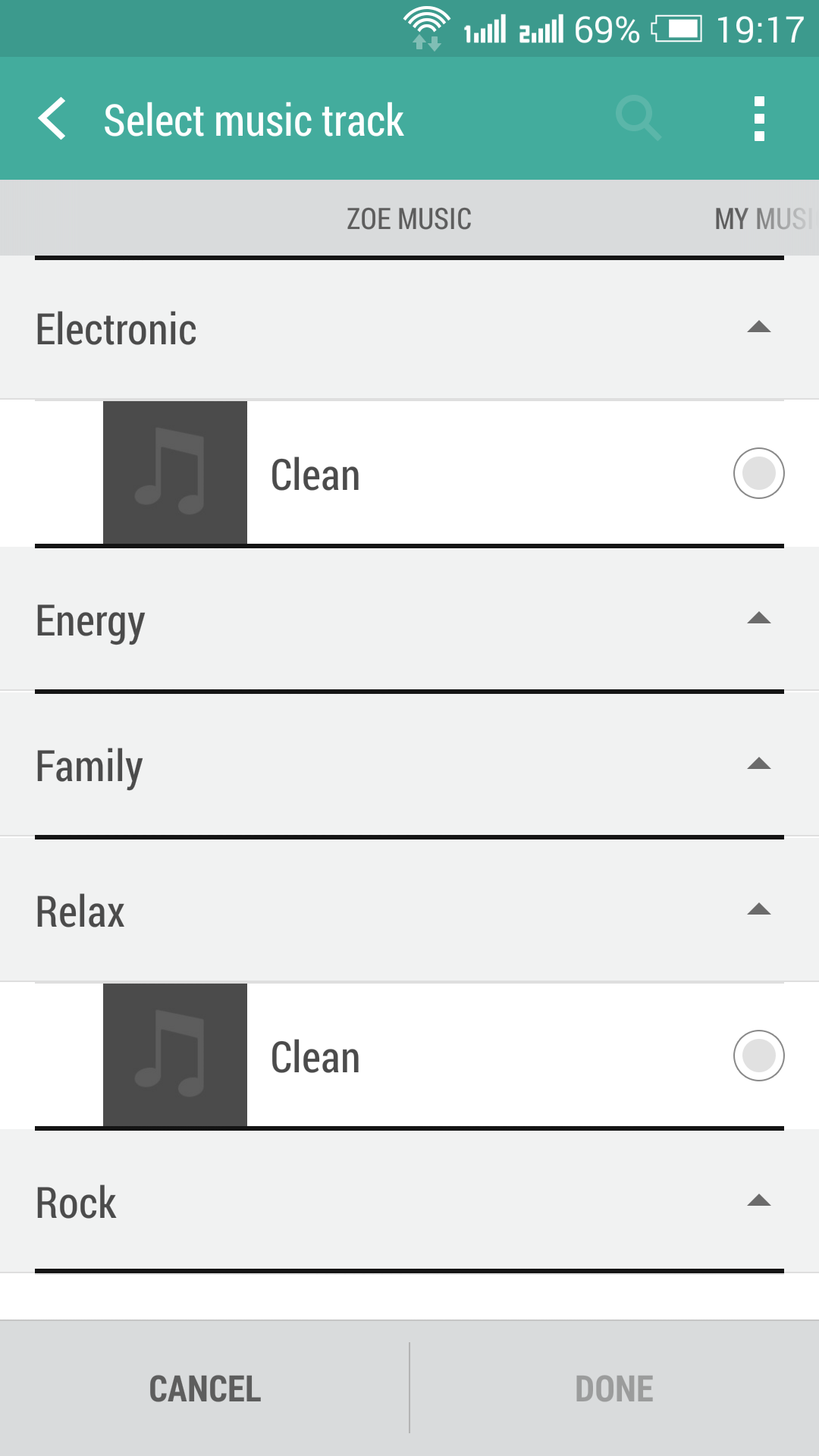Go back from Select music track

click(x=53, y=119)
